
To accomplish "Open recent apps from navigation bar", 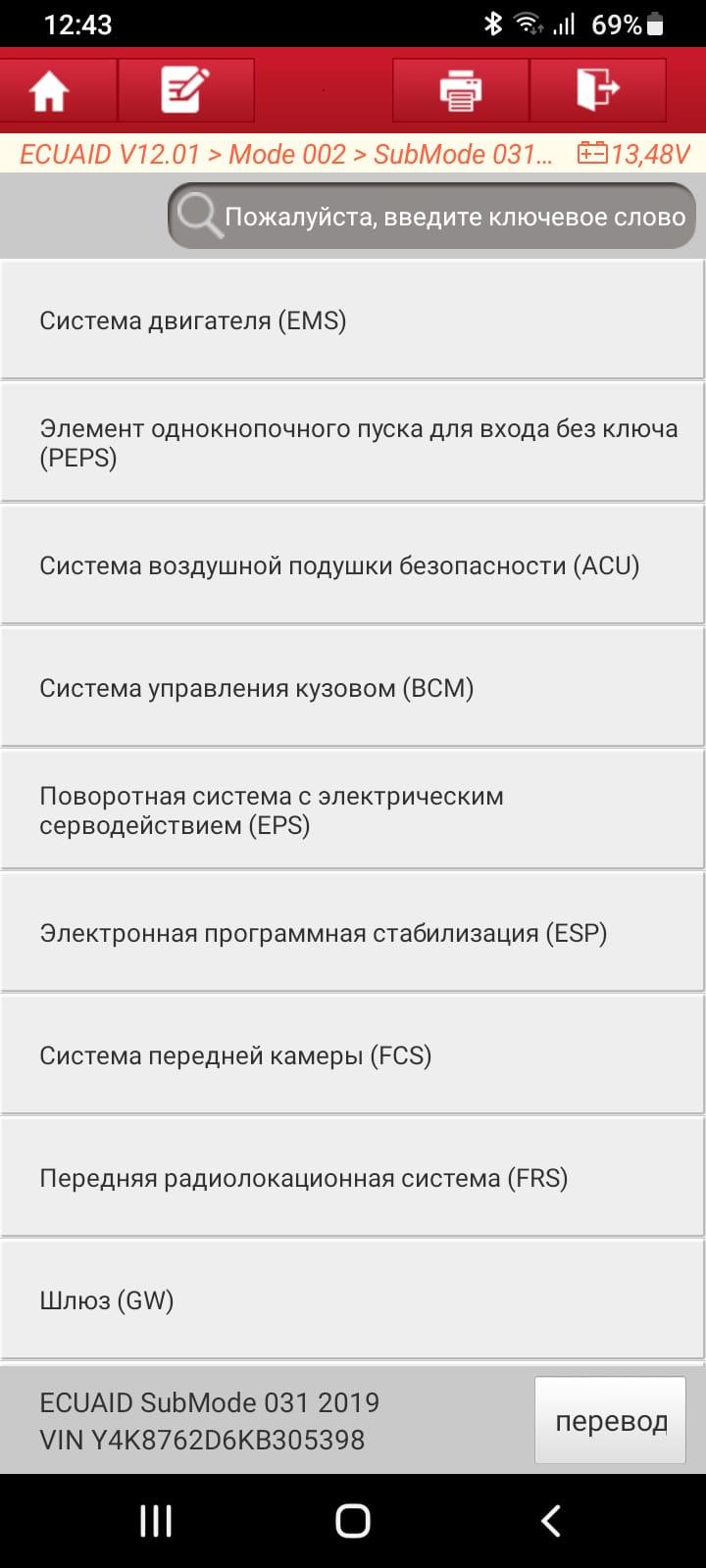I will (156, 1521).
